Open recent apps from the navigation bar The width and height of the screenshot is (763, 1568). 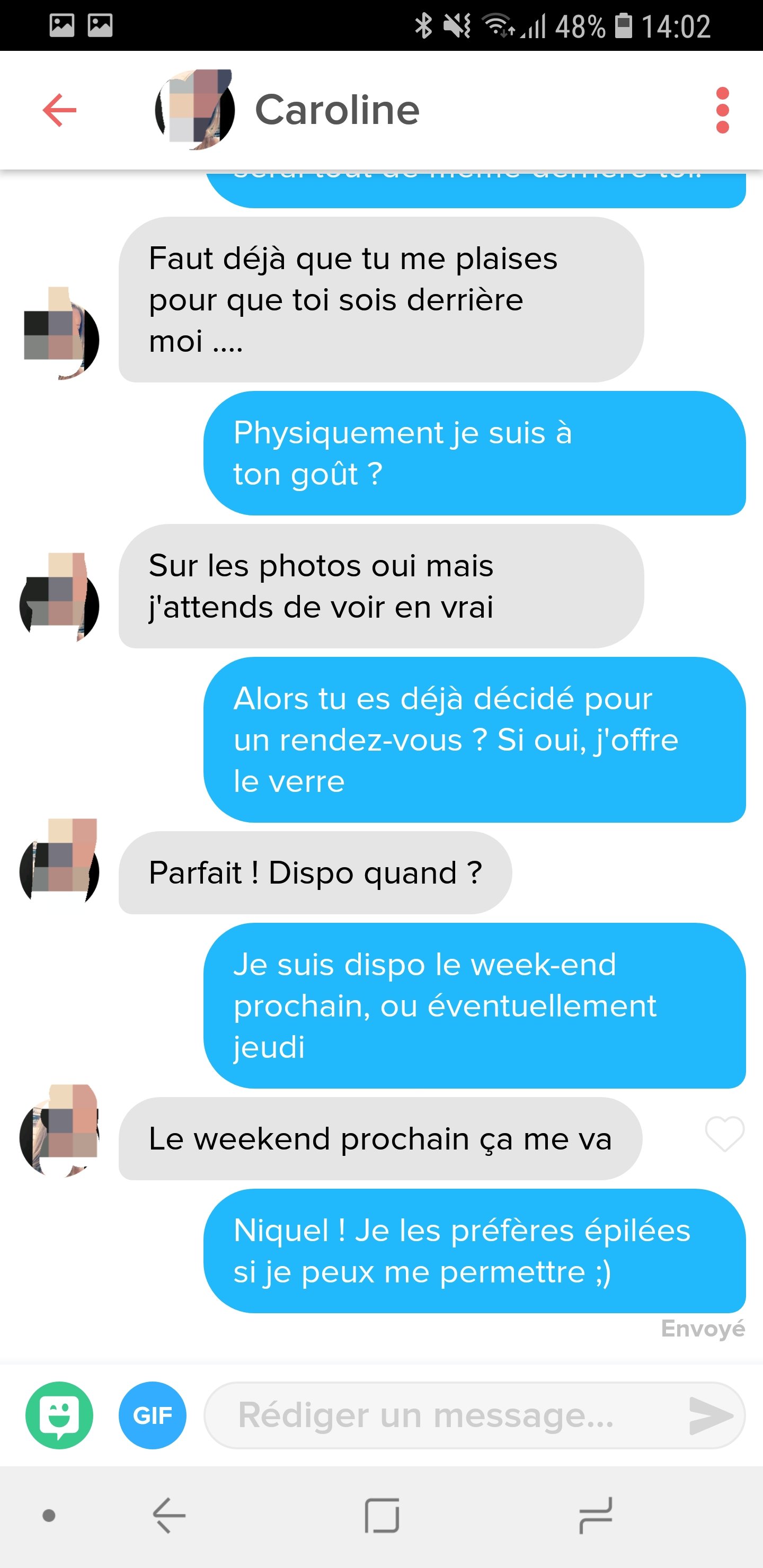(595, 1515)
